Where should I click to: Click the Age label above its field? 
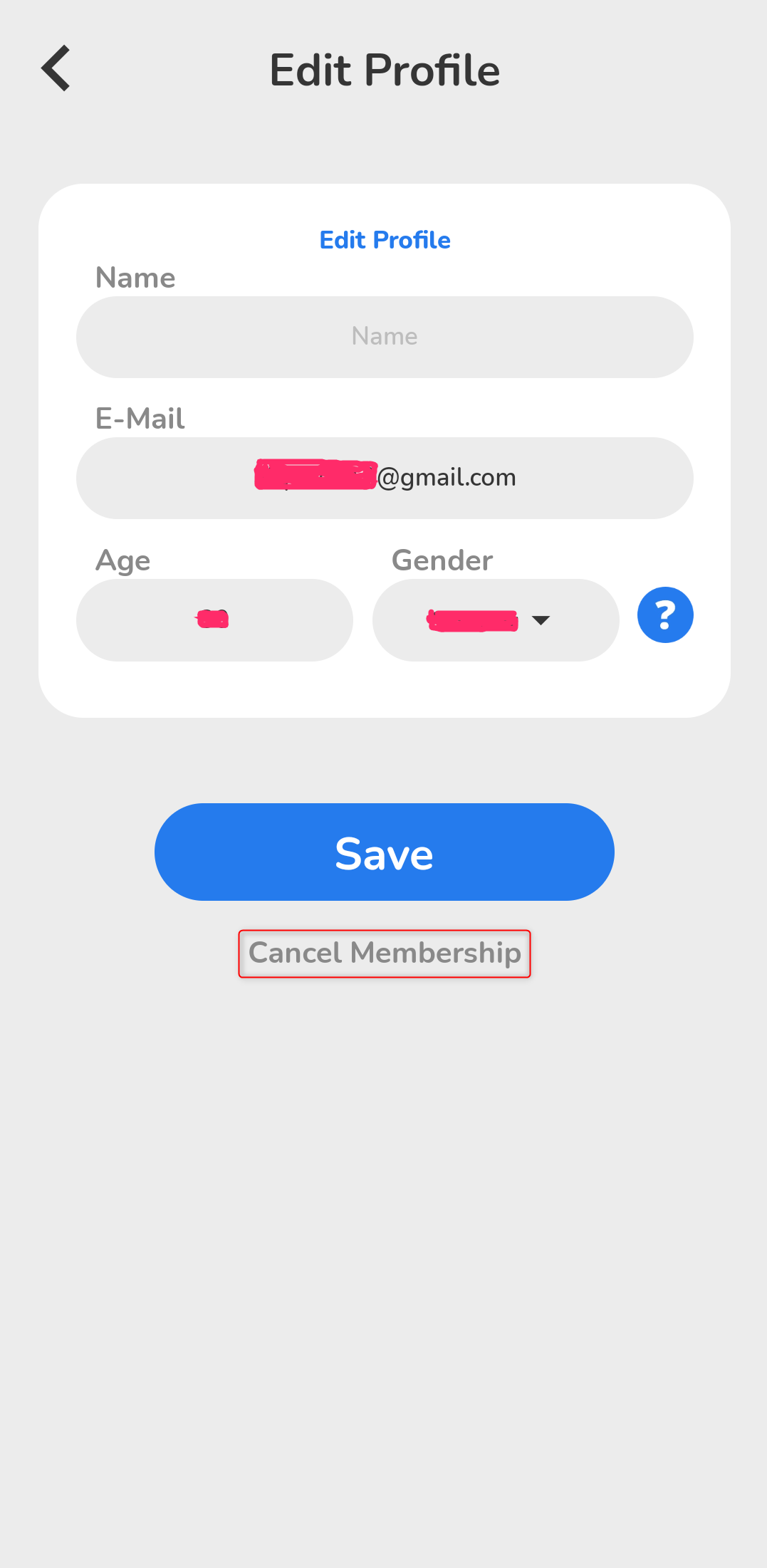(x=122, y=561)
